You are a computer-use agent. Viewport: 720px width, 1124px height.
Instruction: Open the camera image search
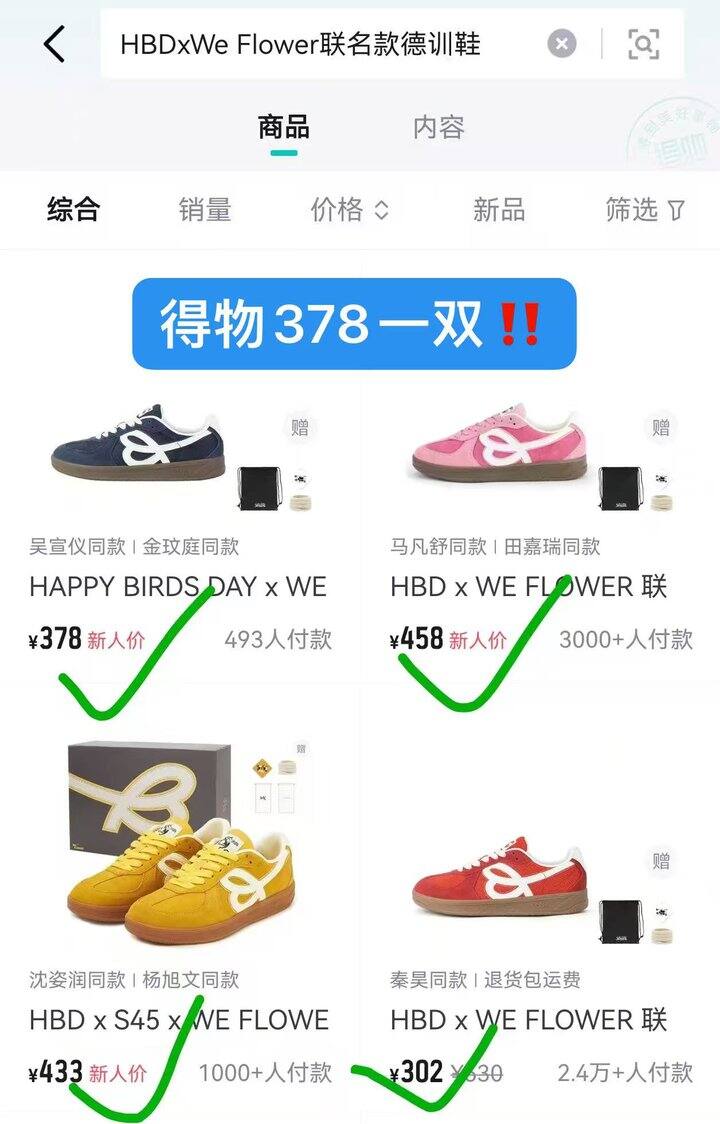(x=643, y=45)
